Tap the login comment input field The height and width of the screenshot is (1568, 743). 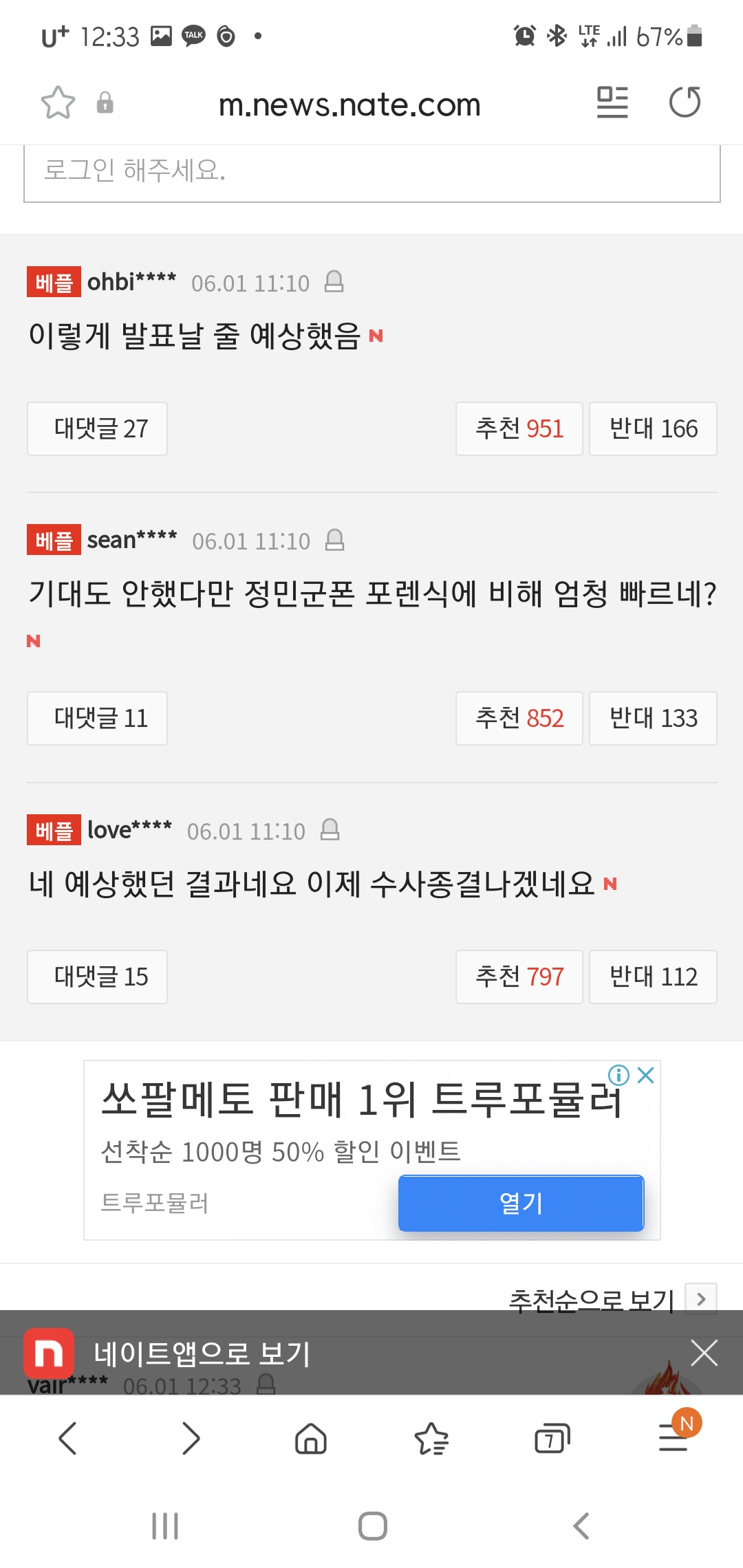coord(372,173)
